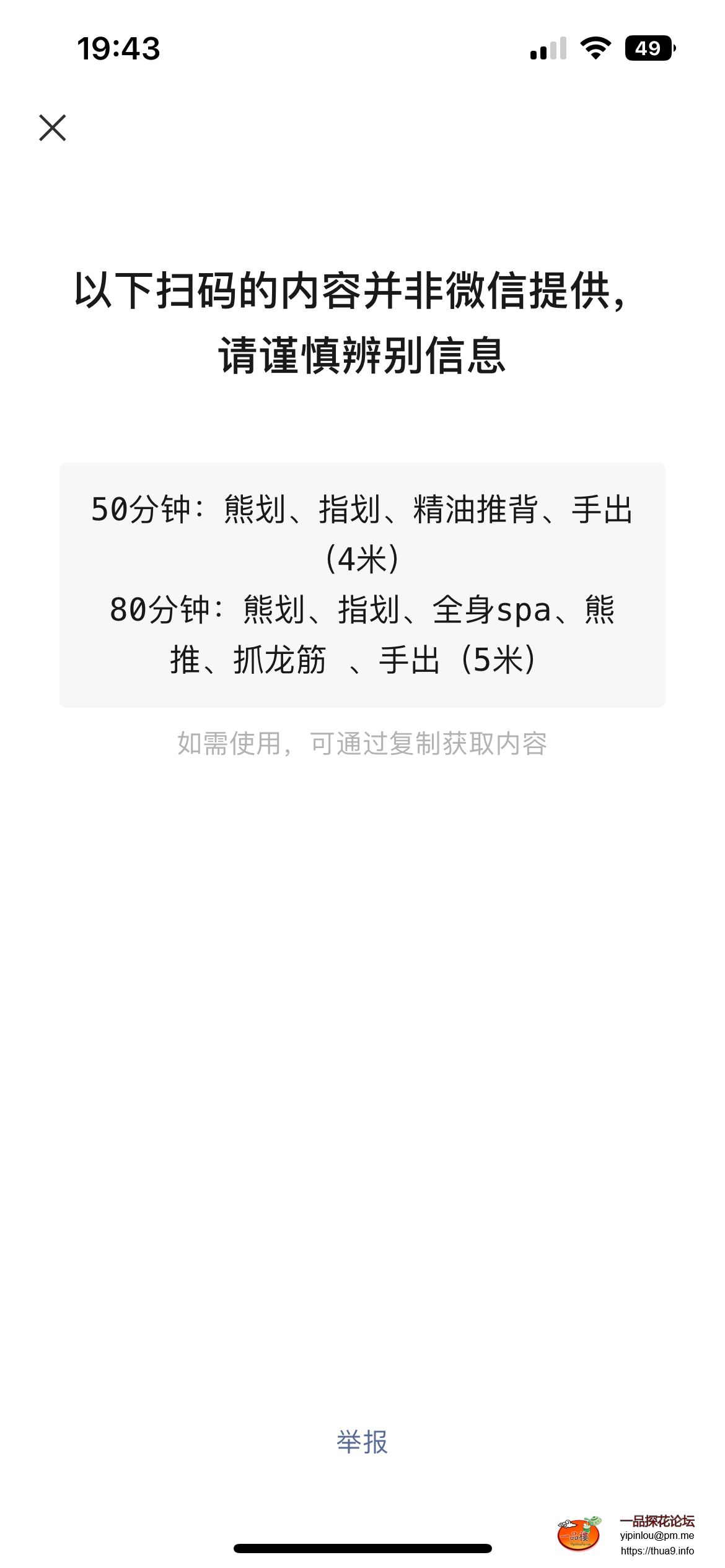Tap the clock showing 19:43
This screenshot has height=1568, width=725.
pyautogui.click(x=120, y=48)
